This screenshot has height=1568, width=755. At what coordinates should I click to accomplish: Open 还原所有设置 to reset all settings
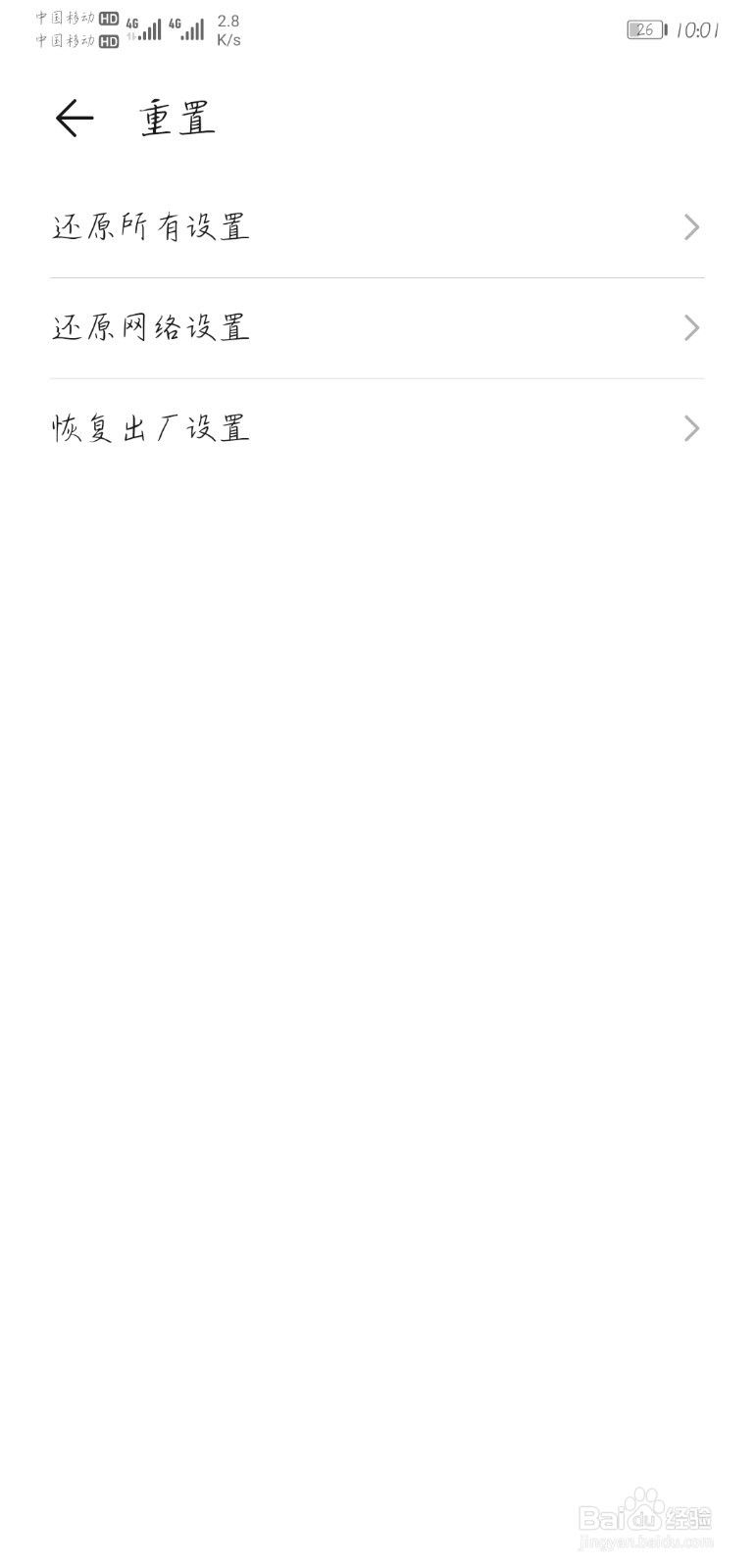click(150, 227)
